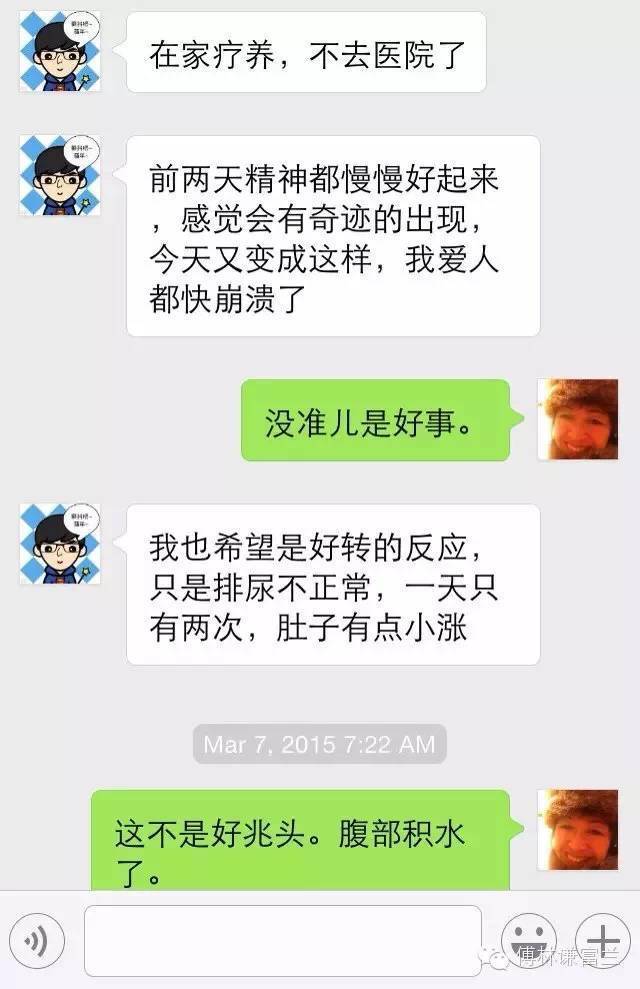Open the plus attachments menu

602,940
